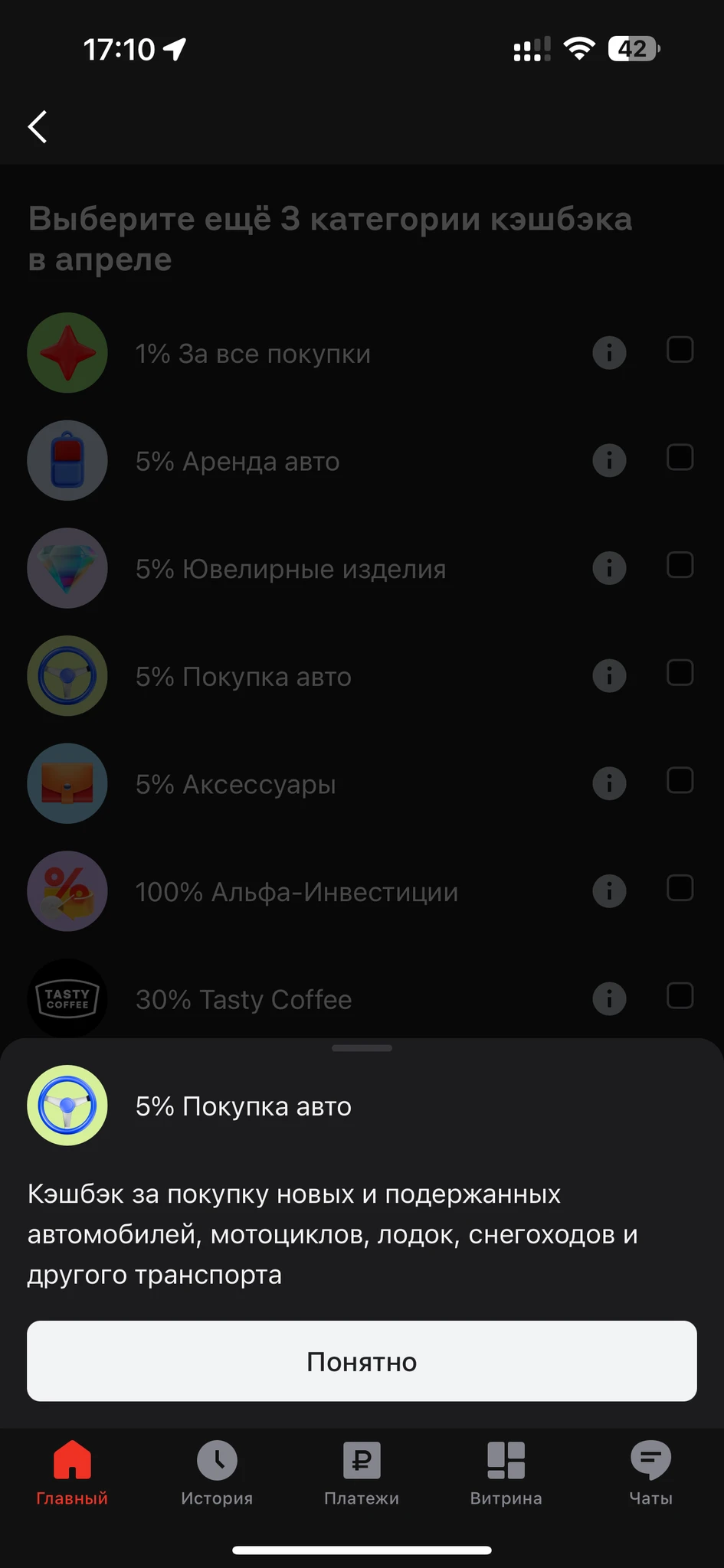Go back with the arrow icon
Image resolution: width=724 pixels, height=1568 pixels.
[38, 126]
